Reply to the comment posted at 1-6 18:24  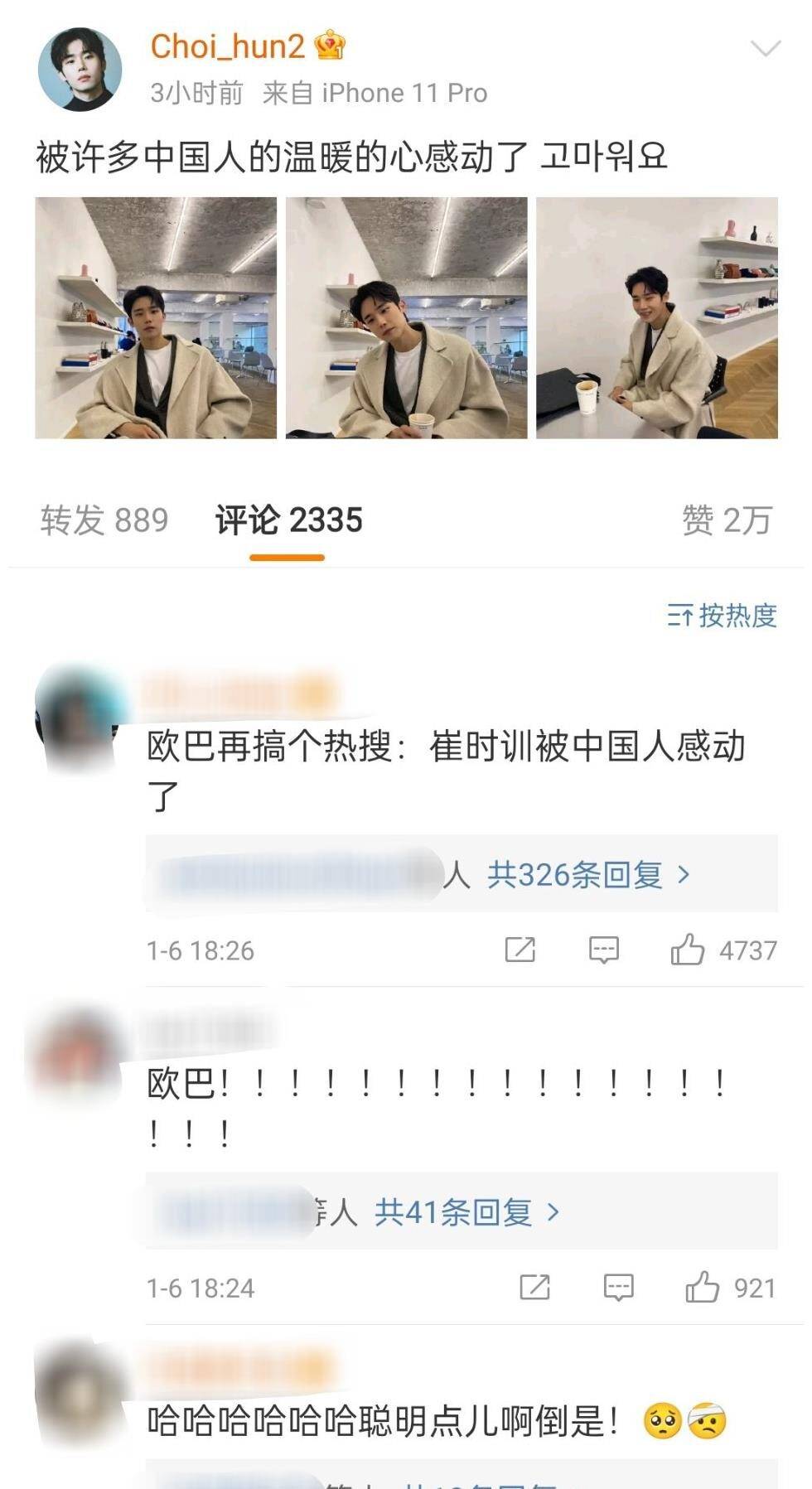pyautogui.click(x=618, y=1288)
